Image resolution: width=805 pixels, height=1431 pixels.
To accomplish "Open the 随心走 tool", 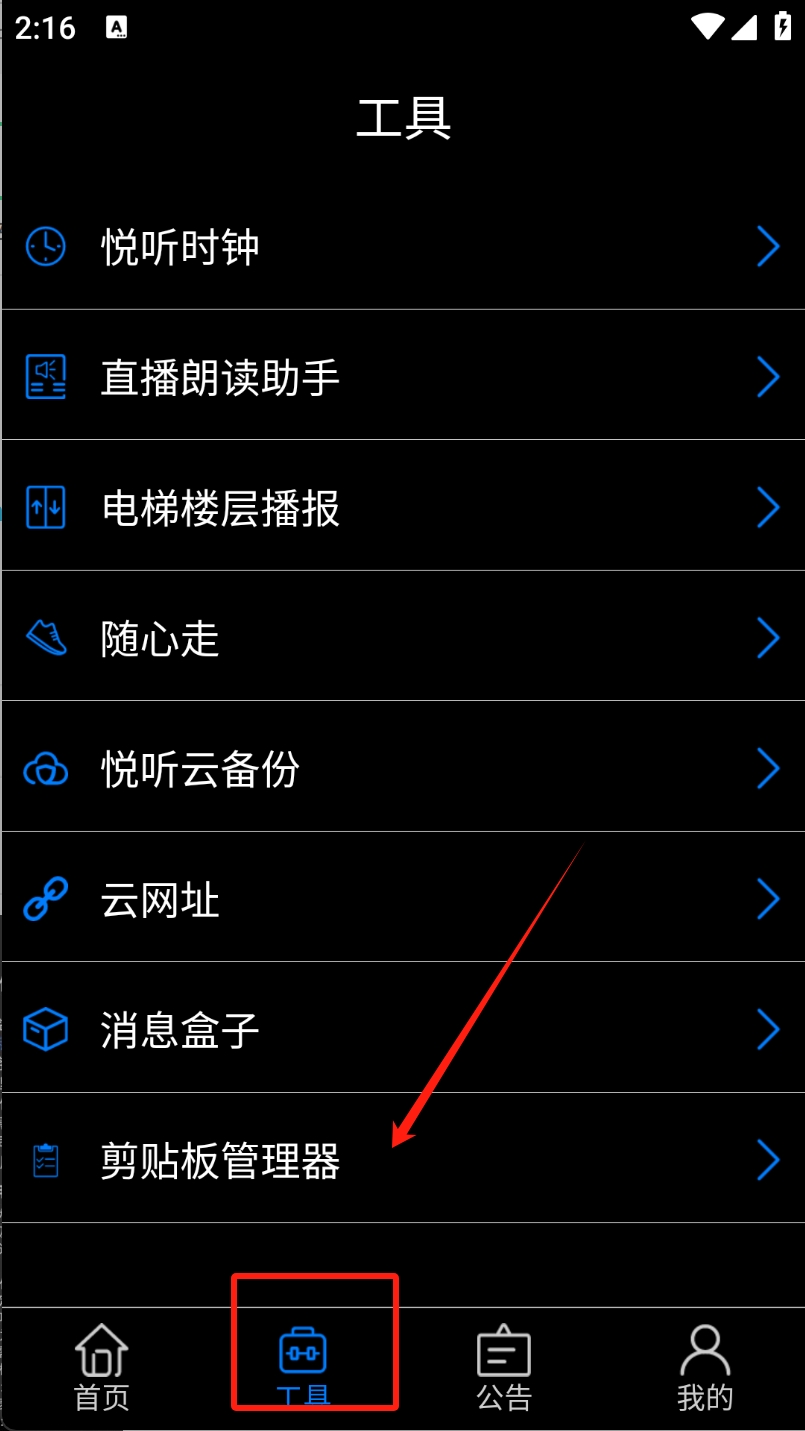I will pyautogui.click(x=400, y=638).
